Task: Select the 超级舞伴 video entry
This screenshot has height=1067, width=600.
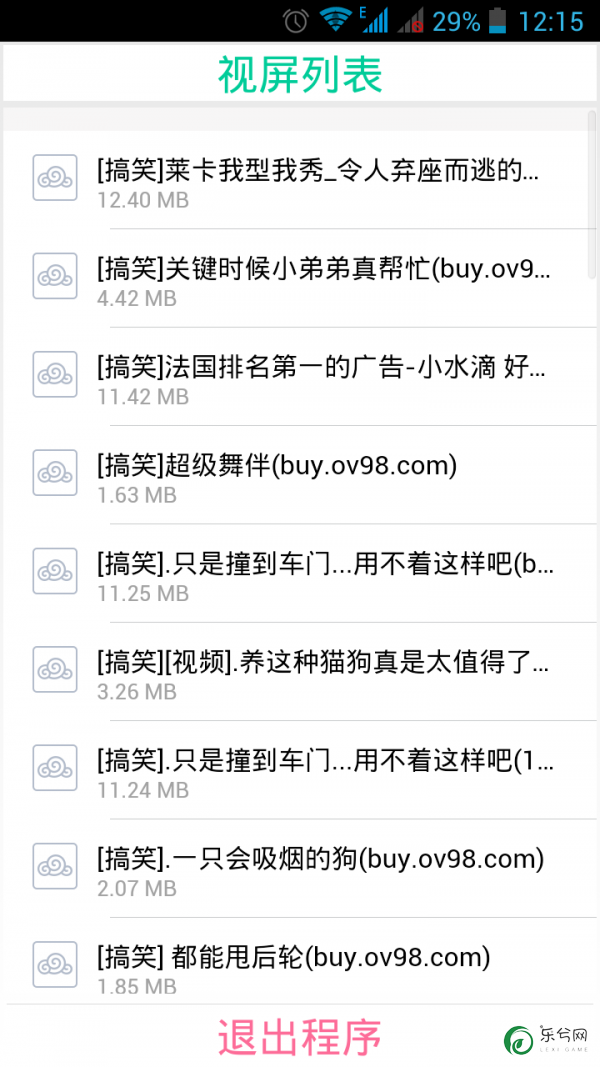Action: coord(299,474)
